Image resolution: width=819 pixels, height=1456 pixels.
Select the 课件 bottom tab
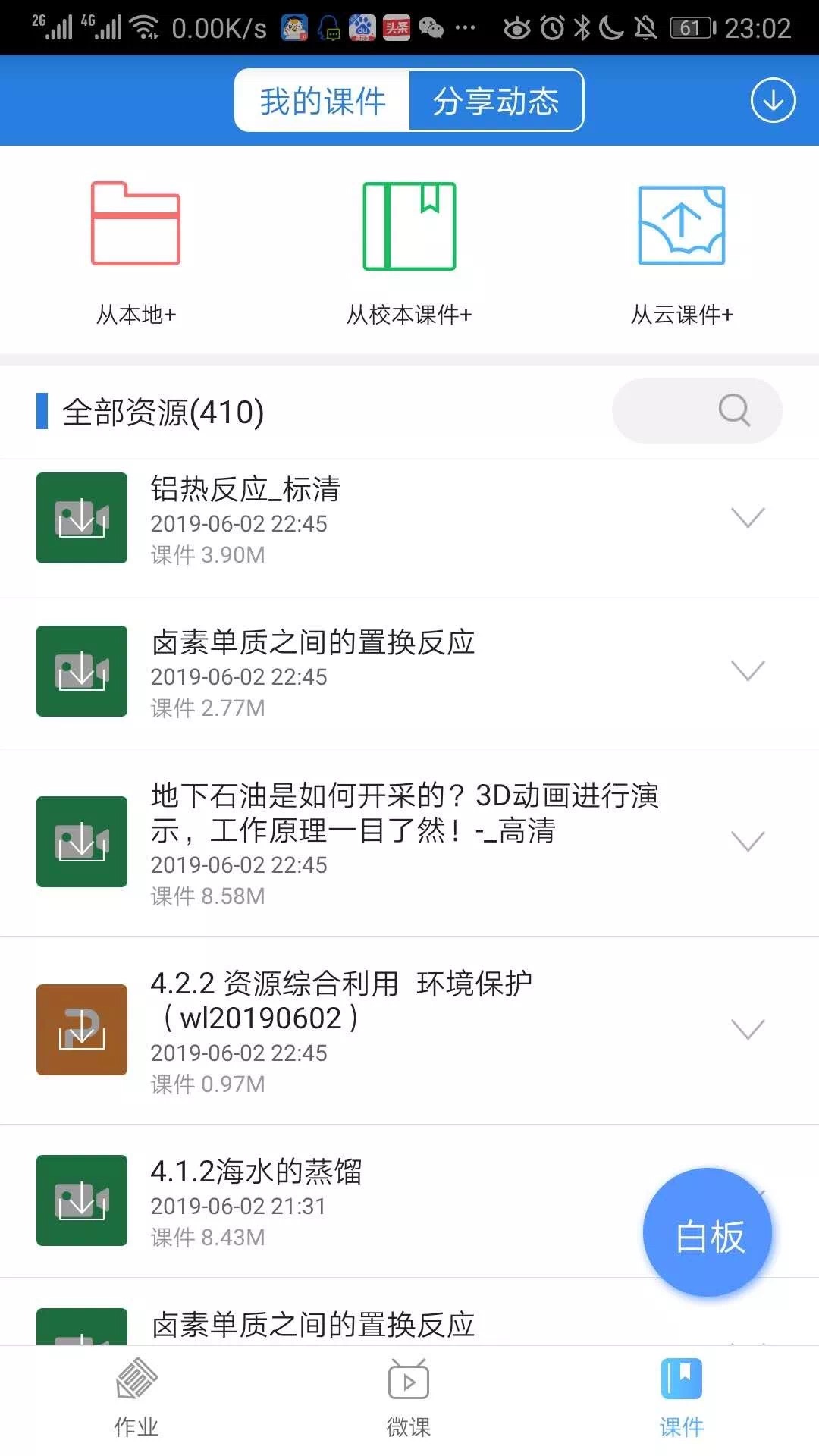[x=681, y=1400]
